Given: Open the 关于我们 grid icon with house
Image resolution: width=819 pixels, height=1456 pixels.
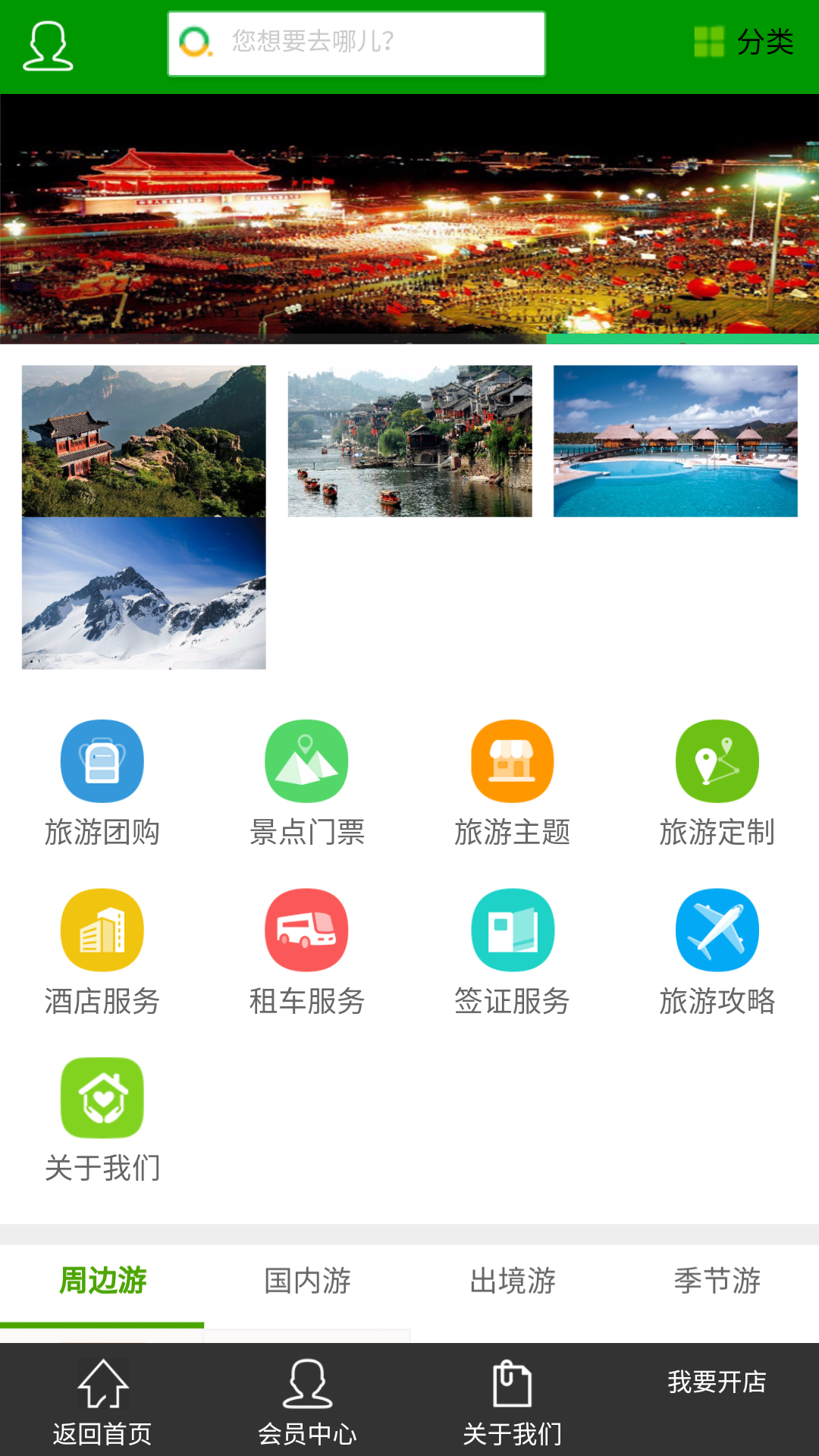Looking at the screenshot, I should tap(102, 1119).
